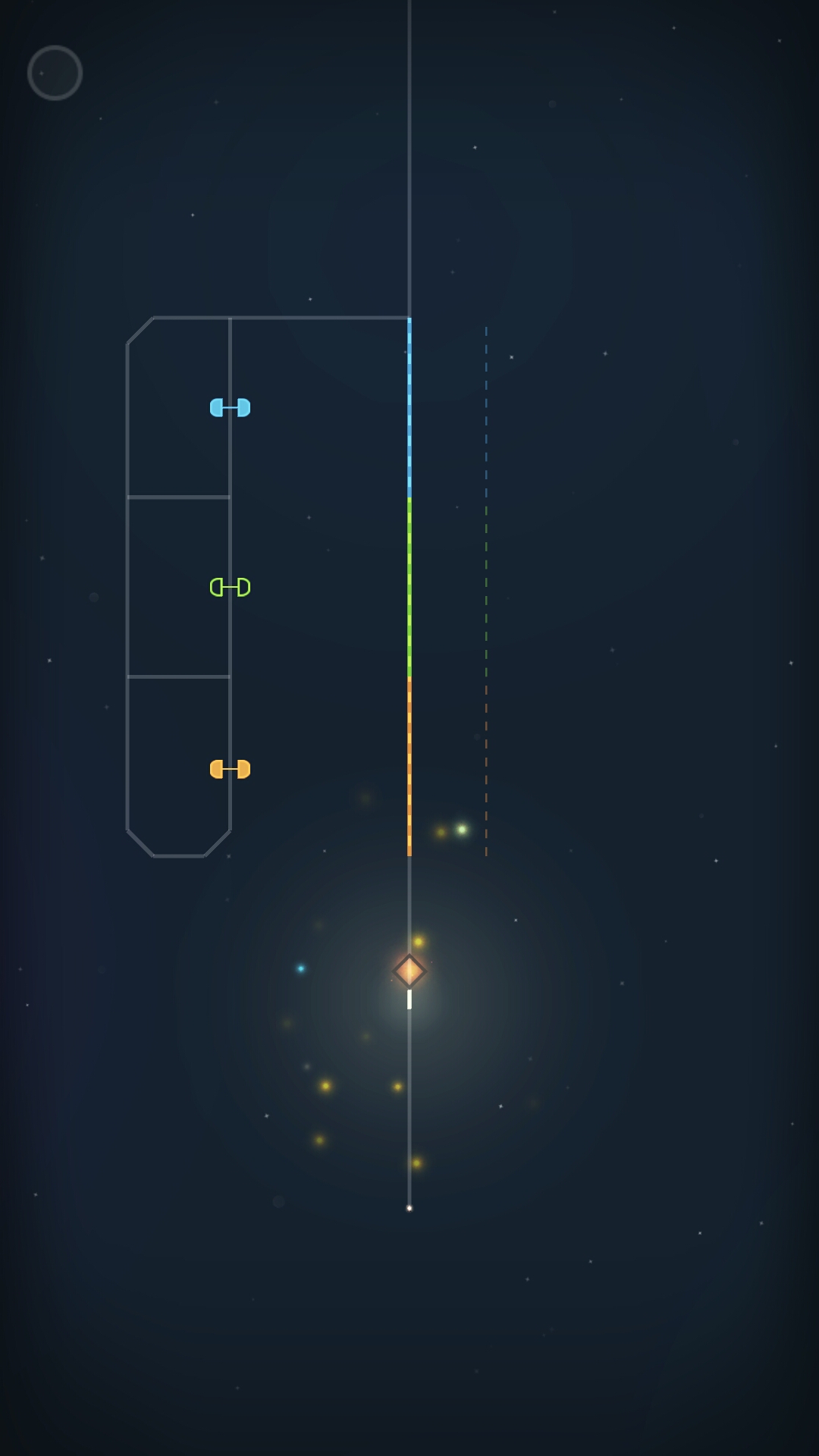Tap the orange connector switch

(230, 769)
